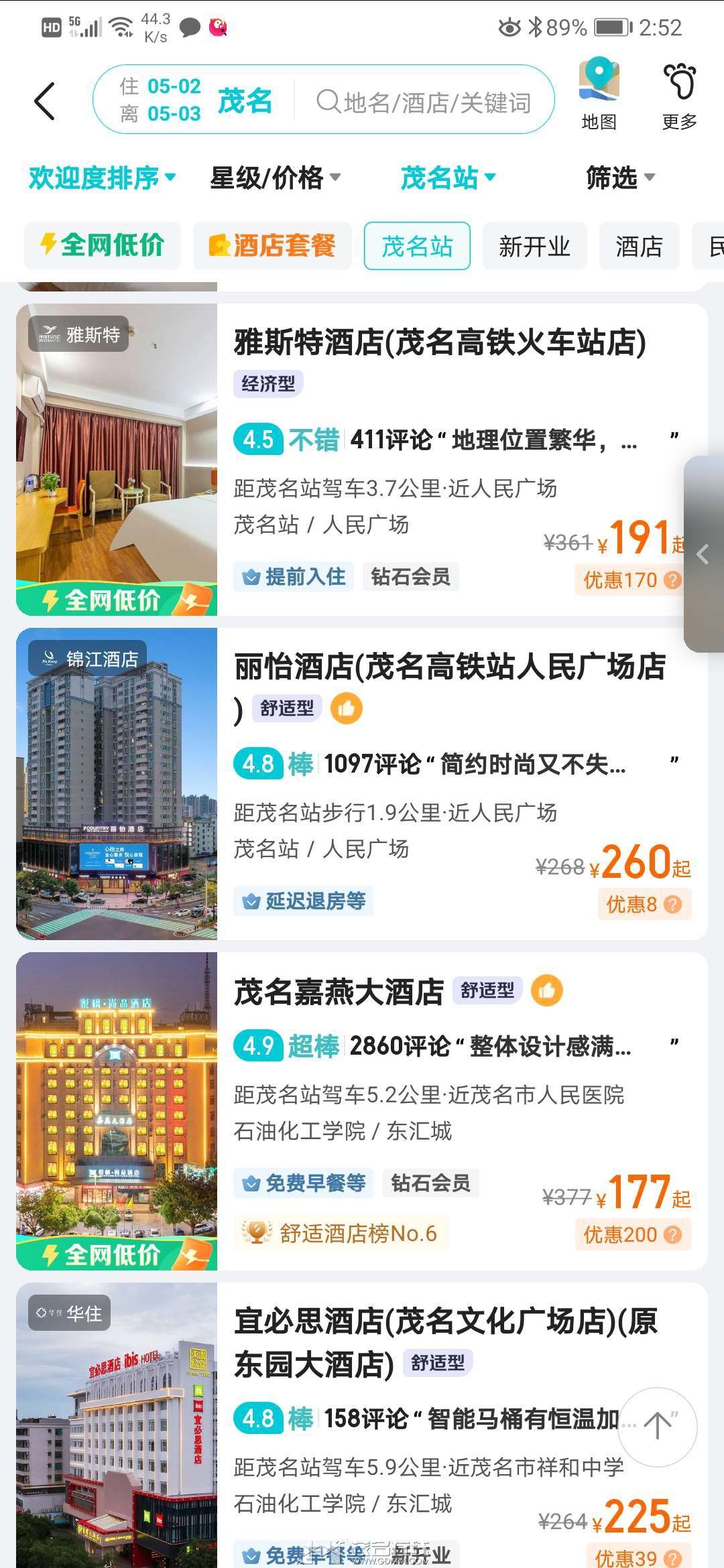Select the 全网低价 chip
Image resolution: width=724 pixels, height=1568 pixels.
click(103, 246)
